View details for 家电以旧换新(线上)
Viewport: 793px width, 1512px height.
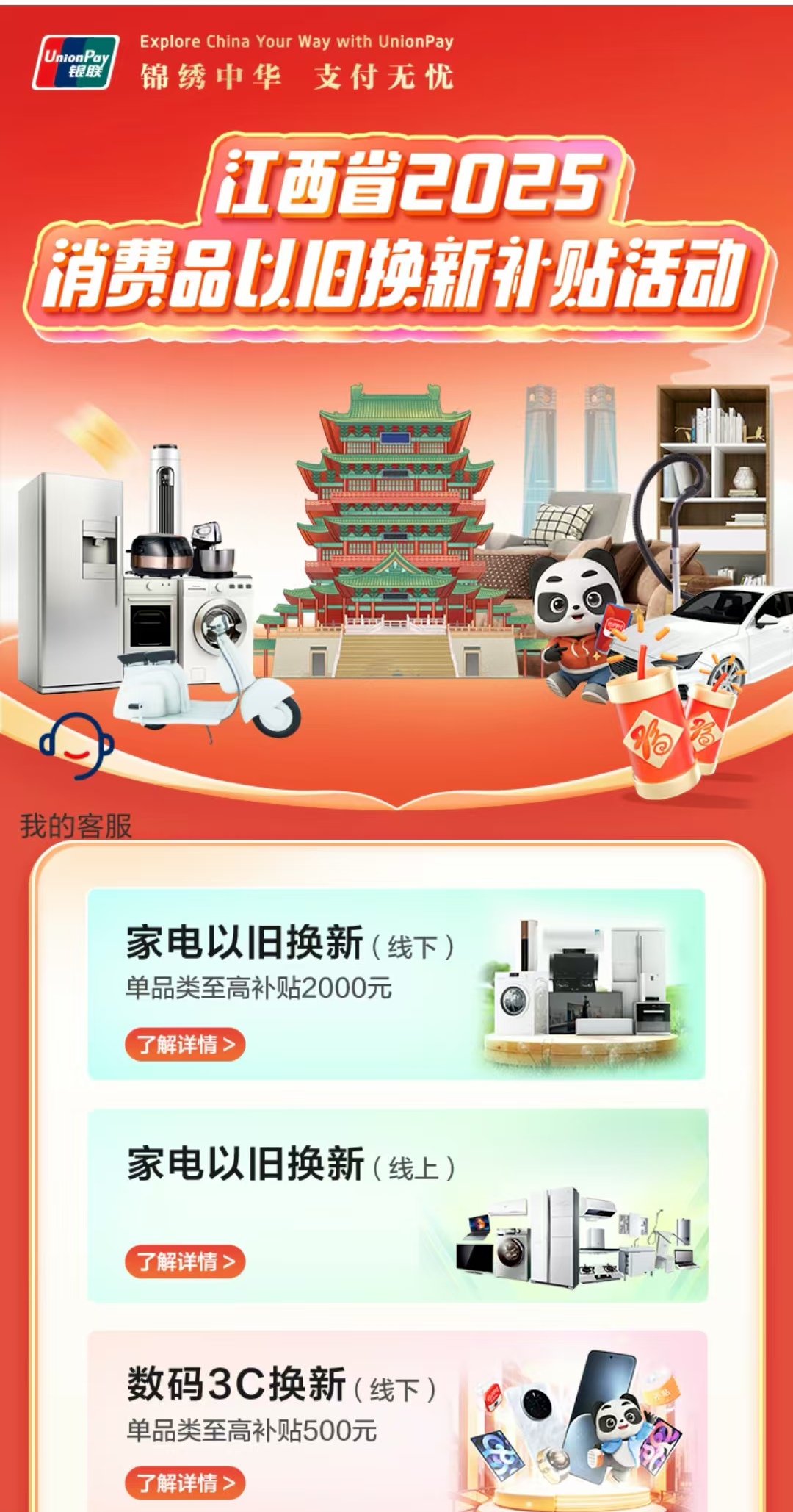tap(185, 1261)
